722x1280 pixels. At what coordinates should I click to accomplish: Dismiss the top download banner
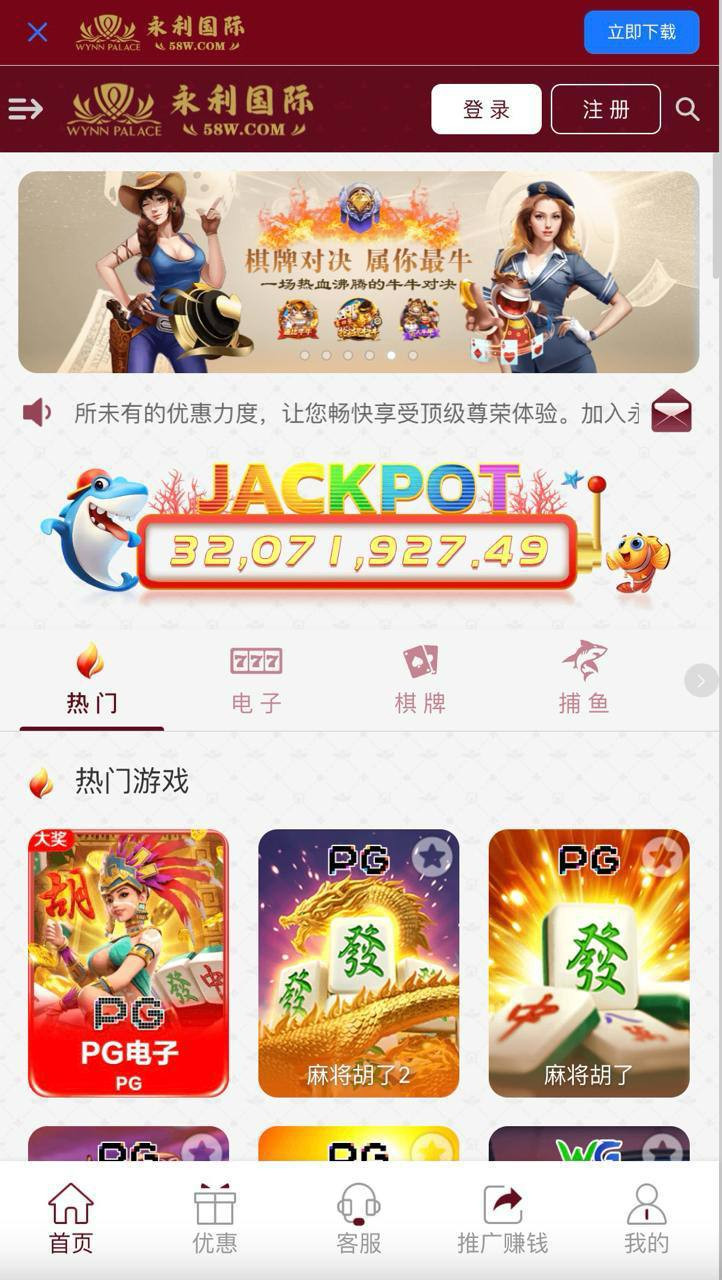click(x=37, y=32)
